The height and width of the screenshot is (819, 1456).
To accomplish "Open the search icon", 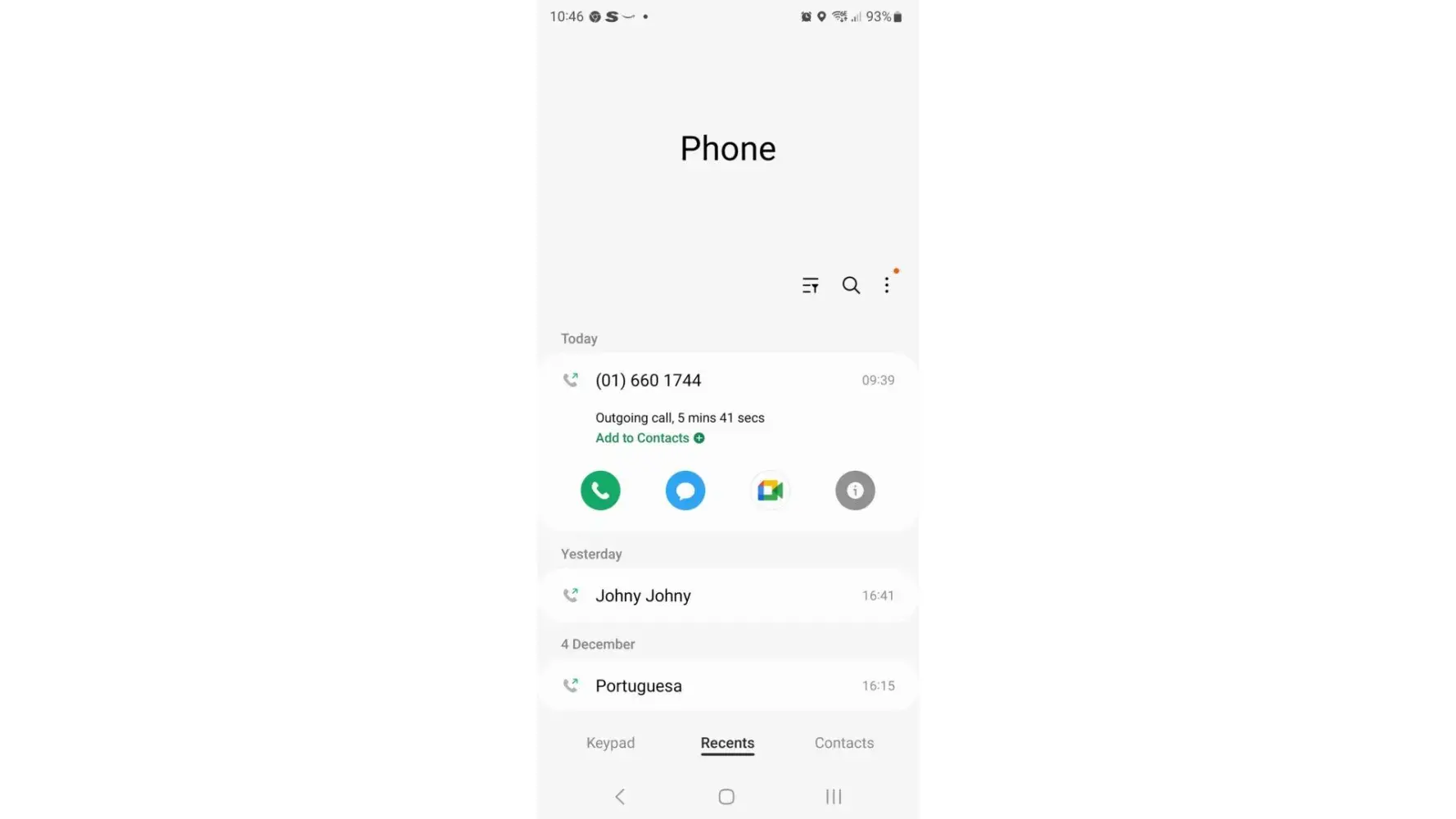I will coord(851,285).
